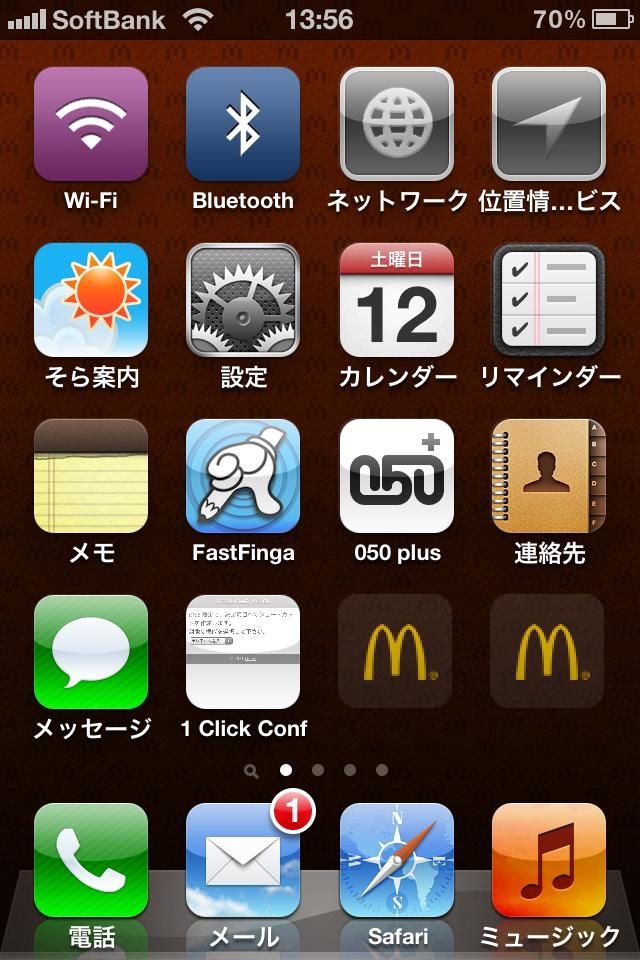Image resolution: width=640 pixels, height=960 pixels.
Task: Tap the 位置情報サービス shortcut icon
Action: point(549,124)
